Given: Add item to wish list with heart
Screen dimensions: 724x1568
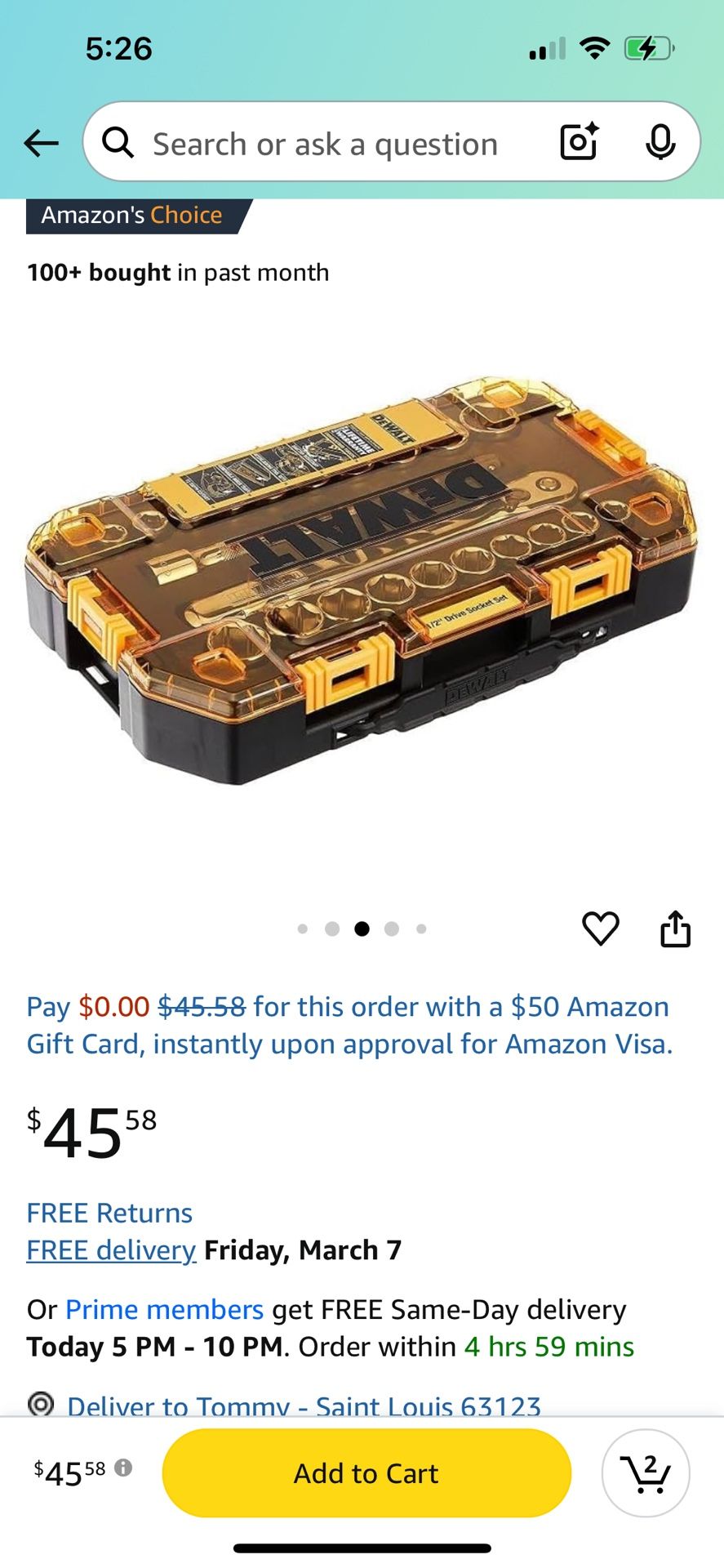Looking at the screenshot, I should tap(600, 929).
